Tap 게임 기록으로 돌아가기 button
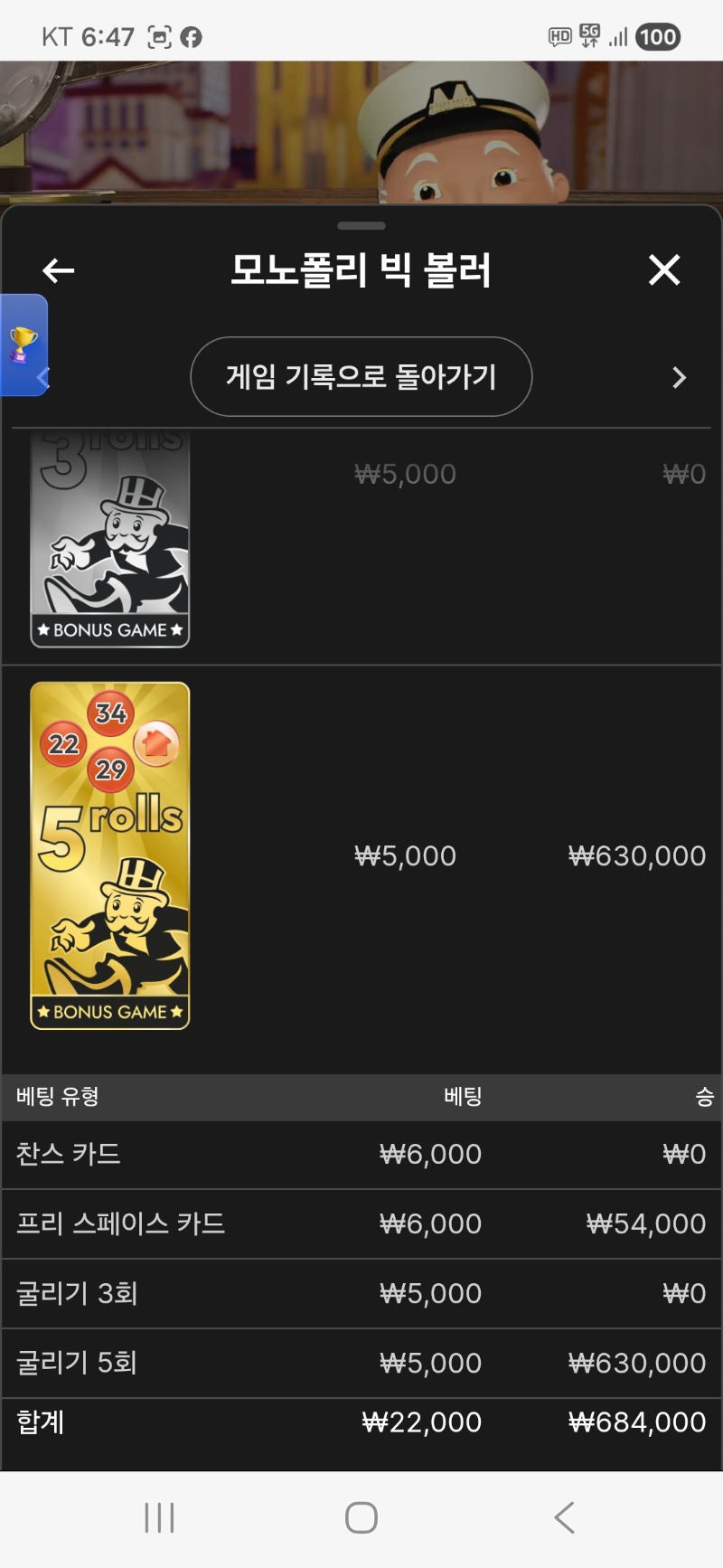 click(x=361, y=376)
